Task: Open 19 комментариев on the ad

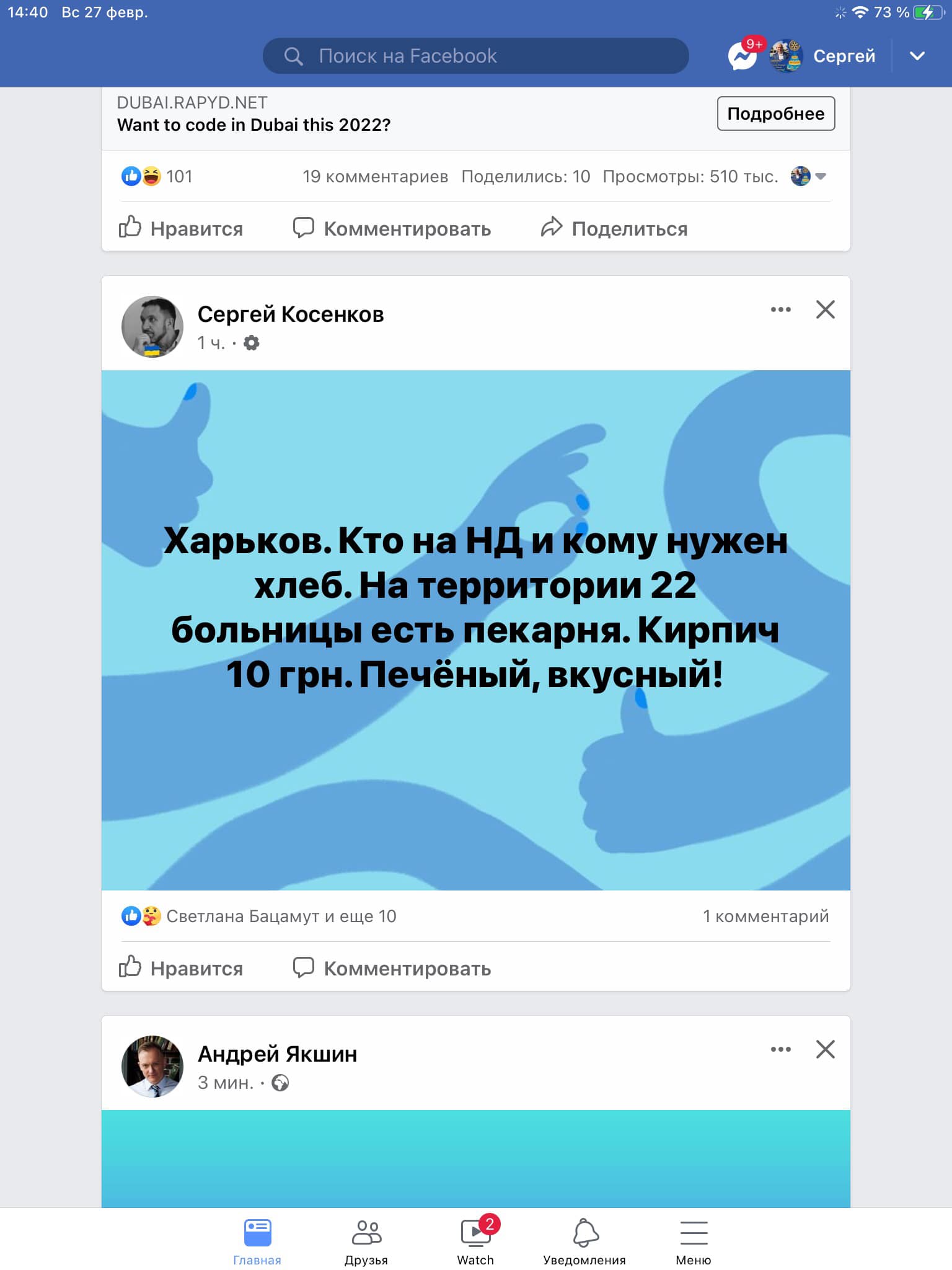Action: (x=375, y=177)
